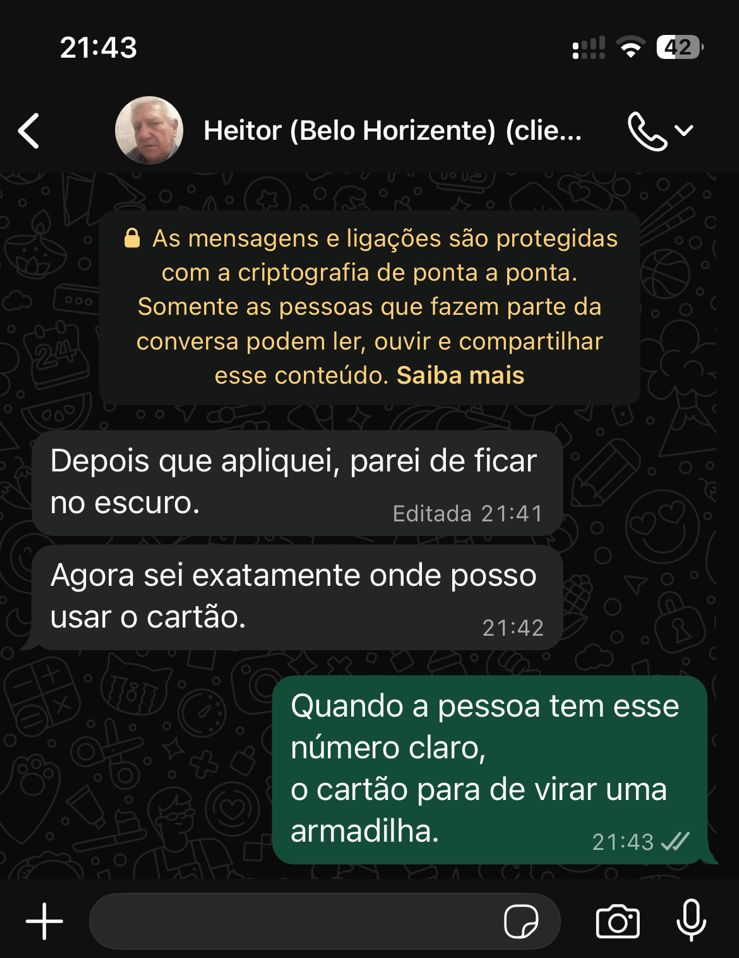Go back to the chat list
Screen dimensions: 739x958
point(29,131)
